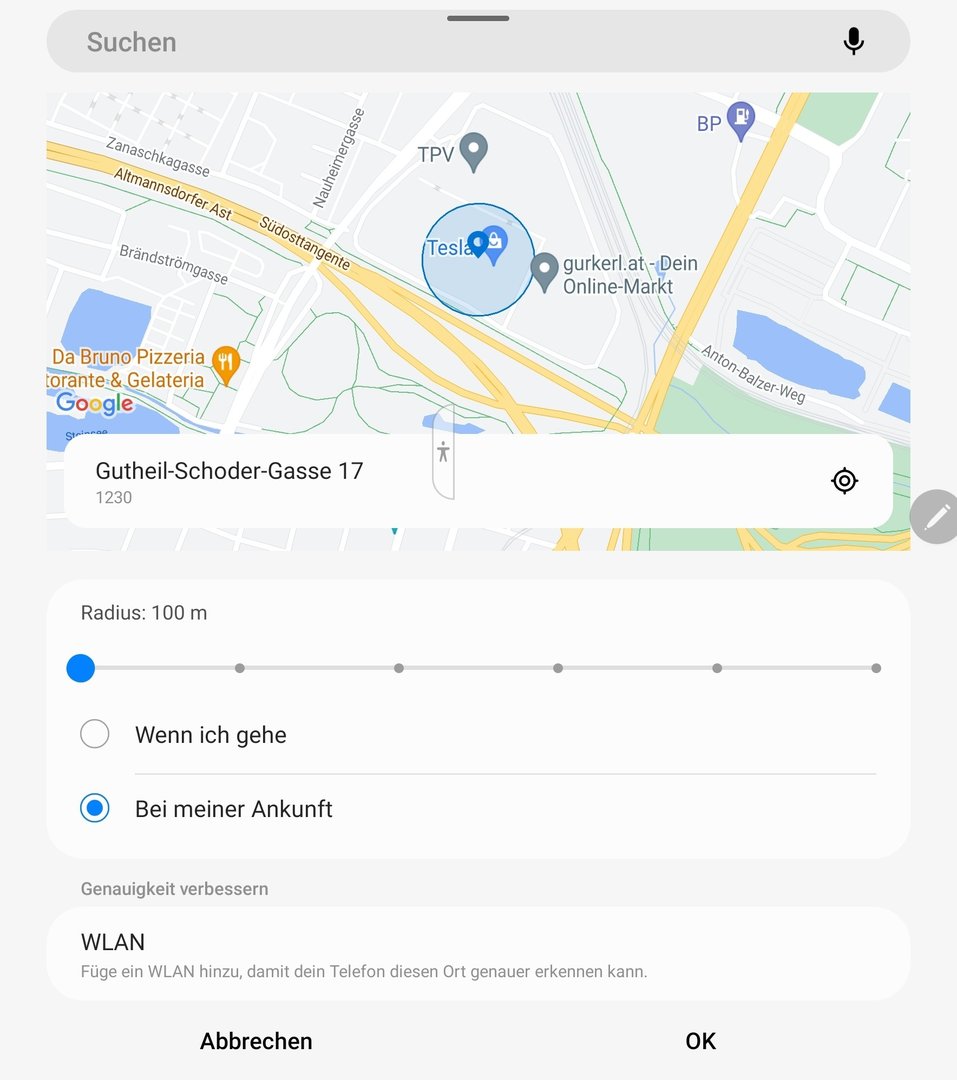Tap the floating pencil edit button
957x1080 pixels.
pos(936,517)
